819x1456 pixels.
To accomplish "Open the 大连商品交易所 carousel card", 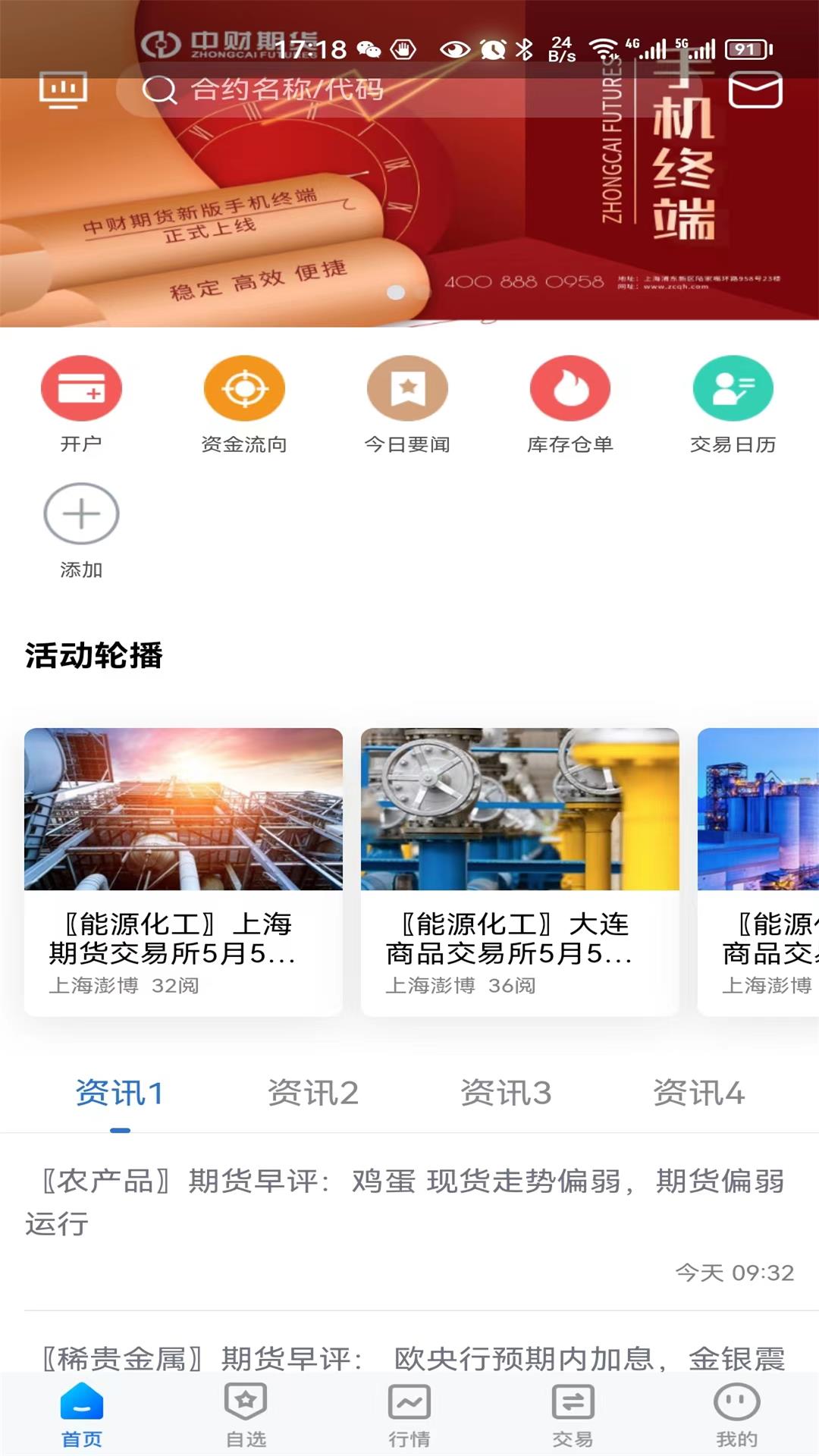I will 520,864.
